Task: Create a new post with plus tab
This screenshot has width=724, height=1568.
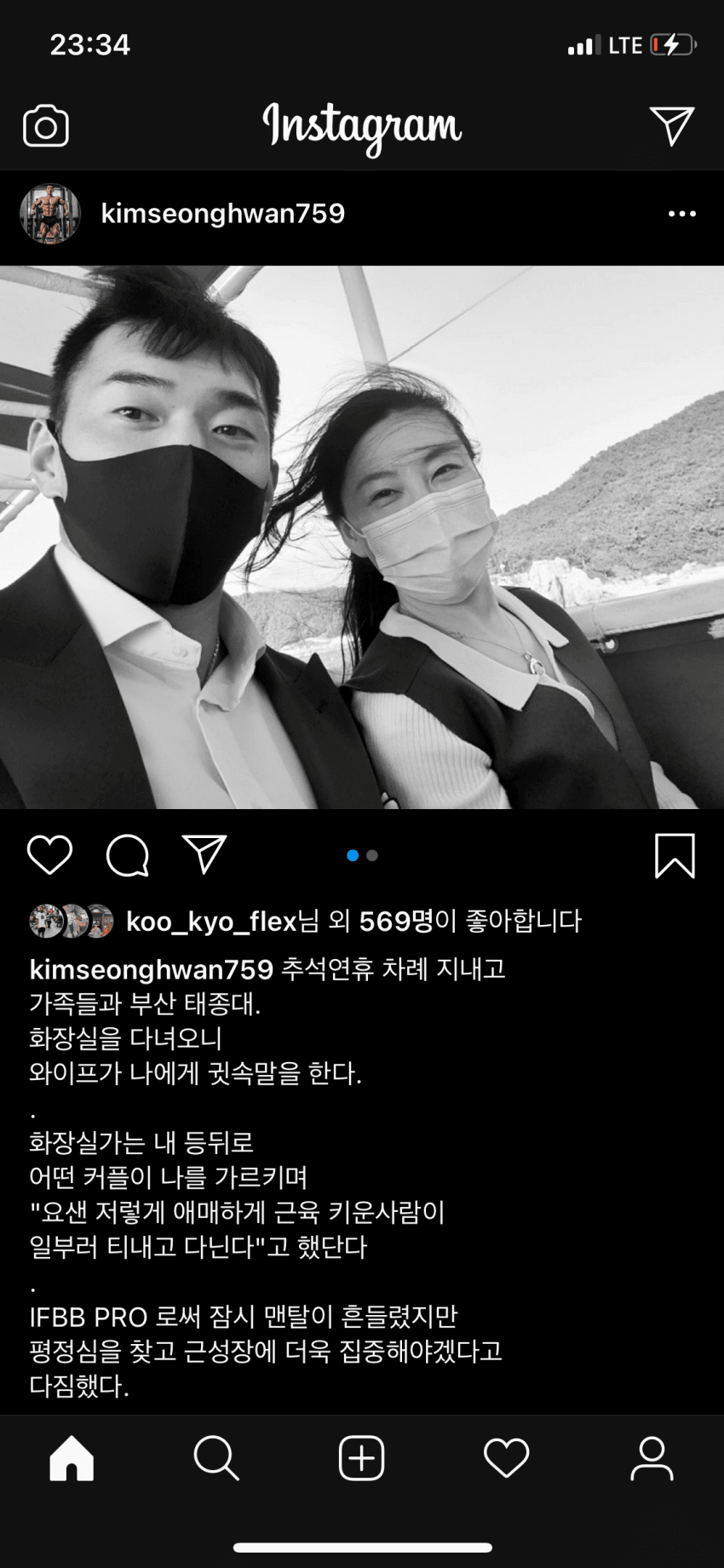Action: point(361,1458)
